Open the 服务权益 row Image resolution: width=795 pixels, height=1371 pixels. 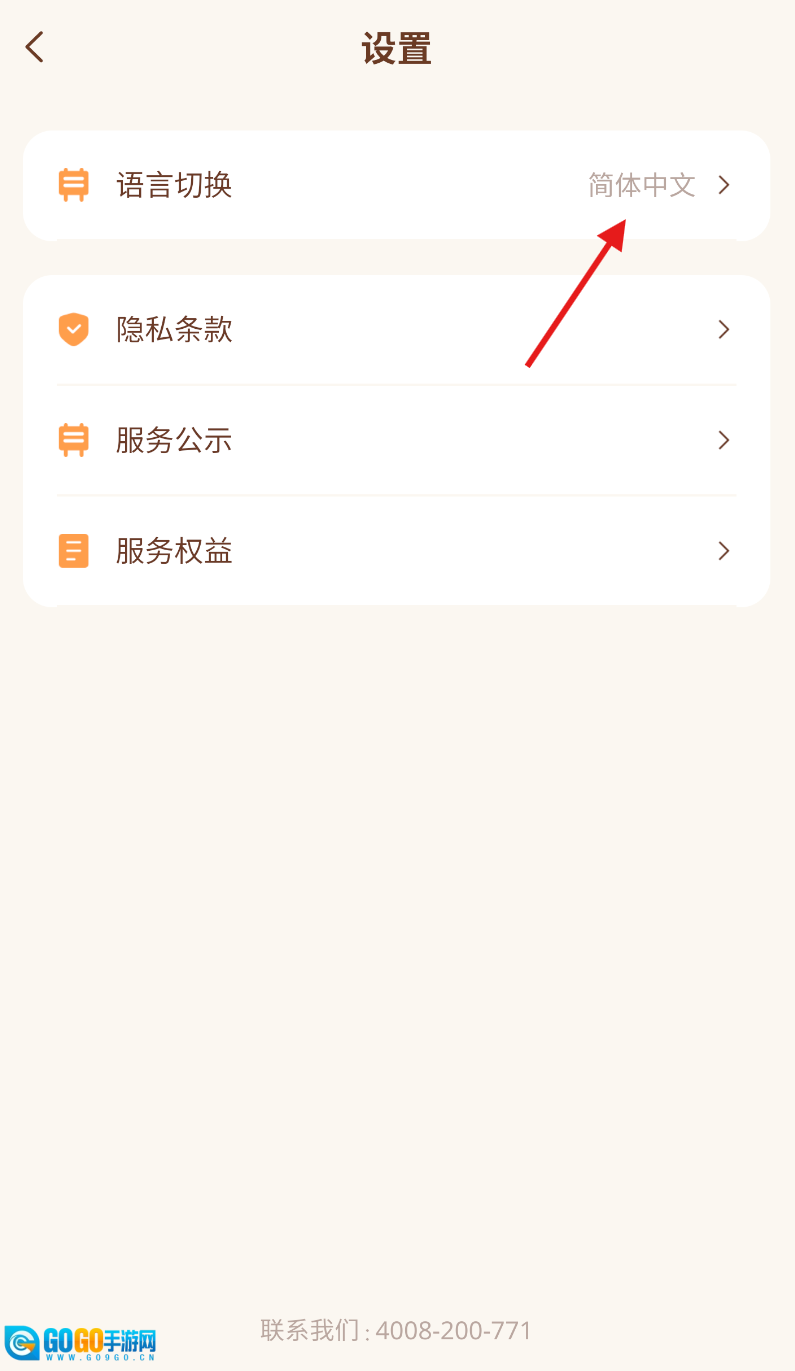396,551
